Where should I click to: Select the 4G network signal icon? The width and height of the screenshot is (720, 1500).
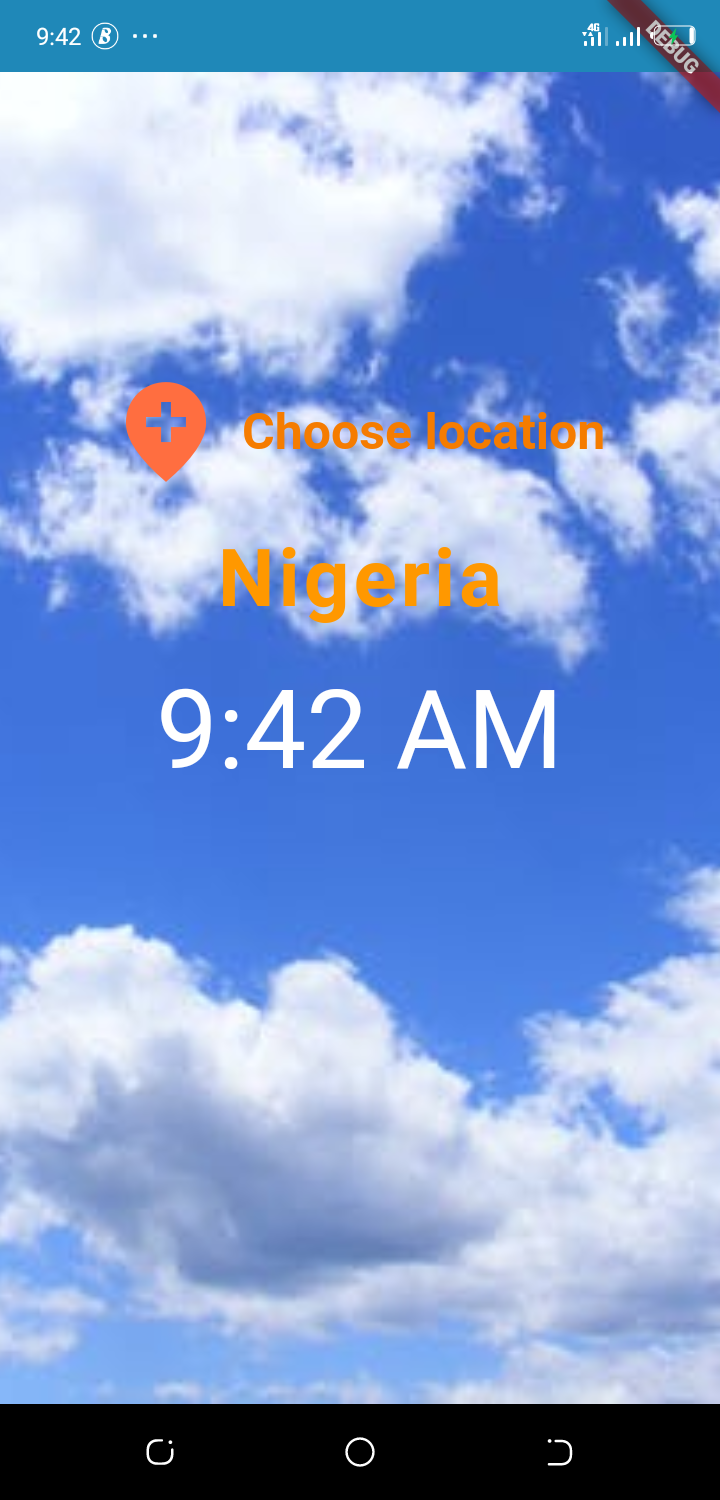point(594,36)
